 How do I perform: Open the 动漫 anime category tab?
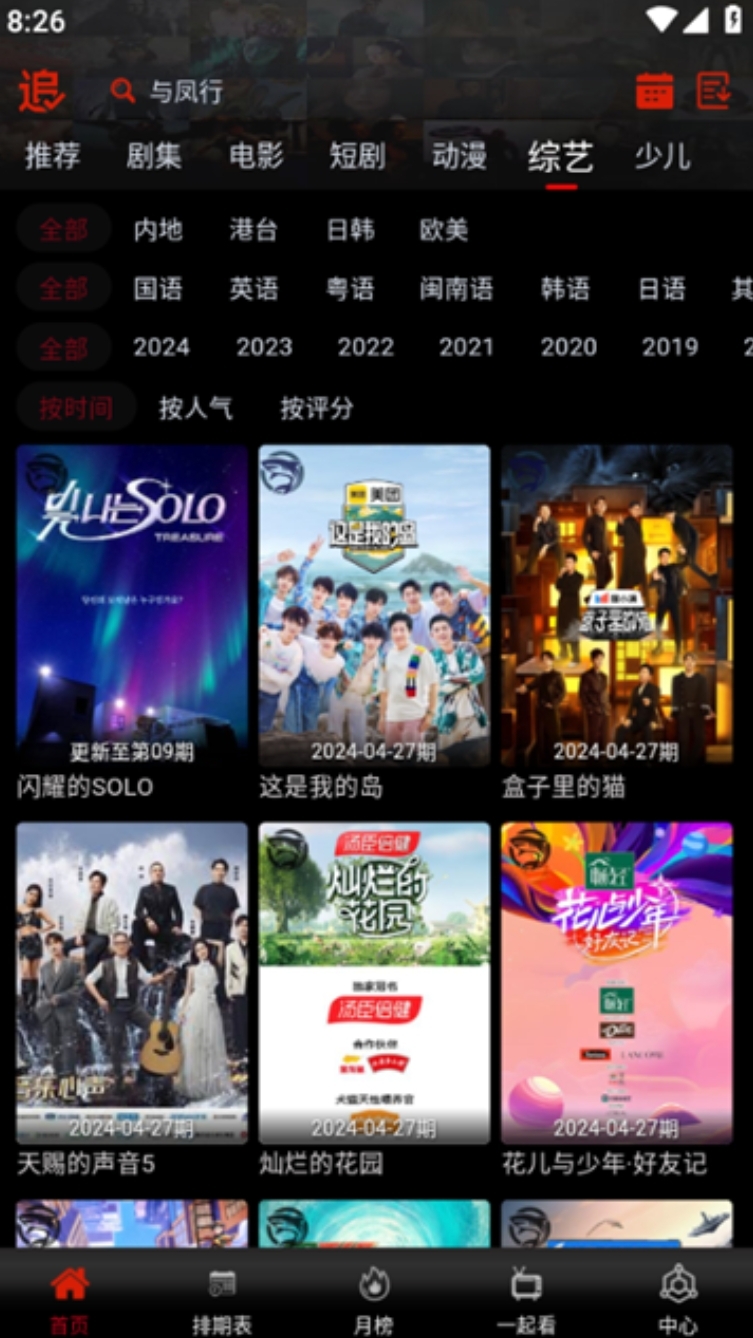point(456,157)
